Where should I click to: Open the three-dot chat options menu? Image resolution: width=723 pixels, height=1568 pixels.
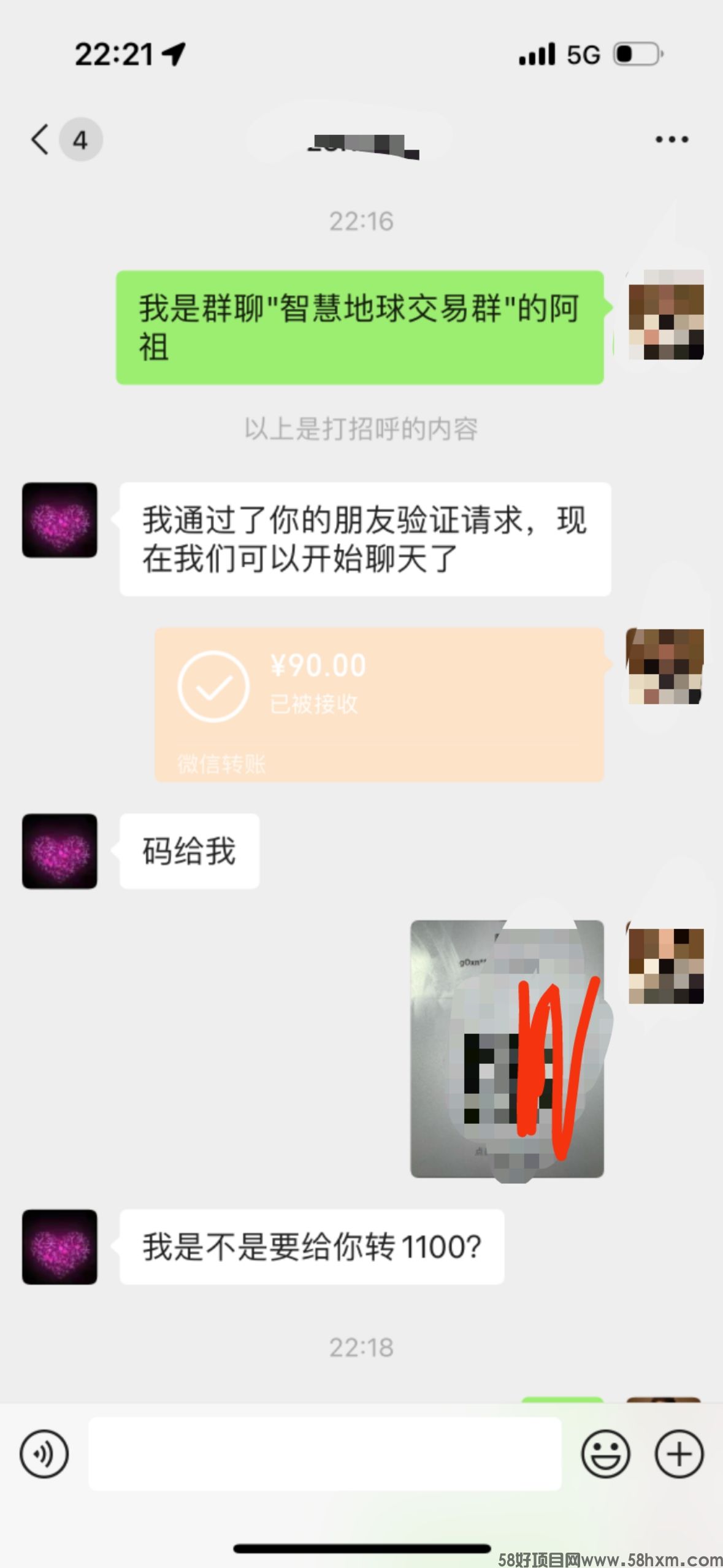pyautogui.click(x=671, y=140)
